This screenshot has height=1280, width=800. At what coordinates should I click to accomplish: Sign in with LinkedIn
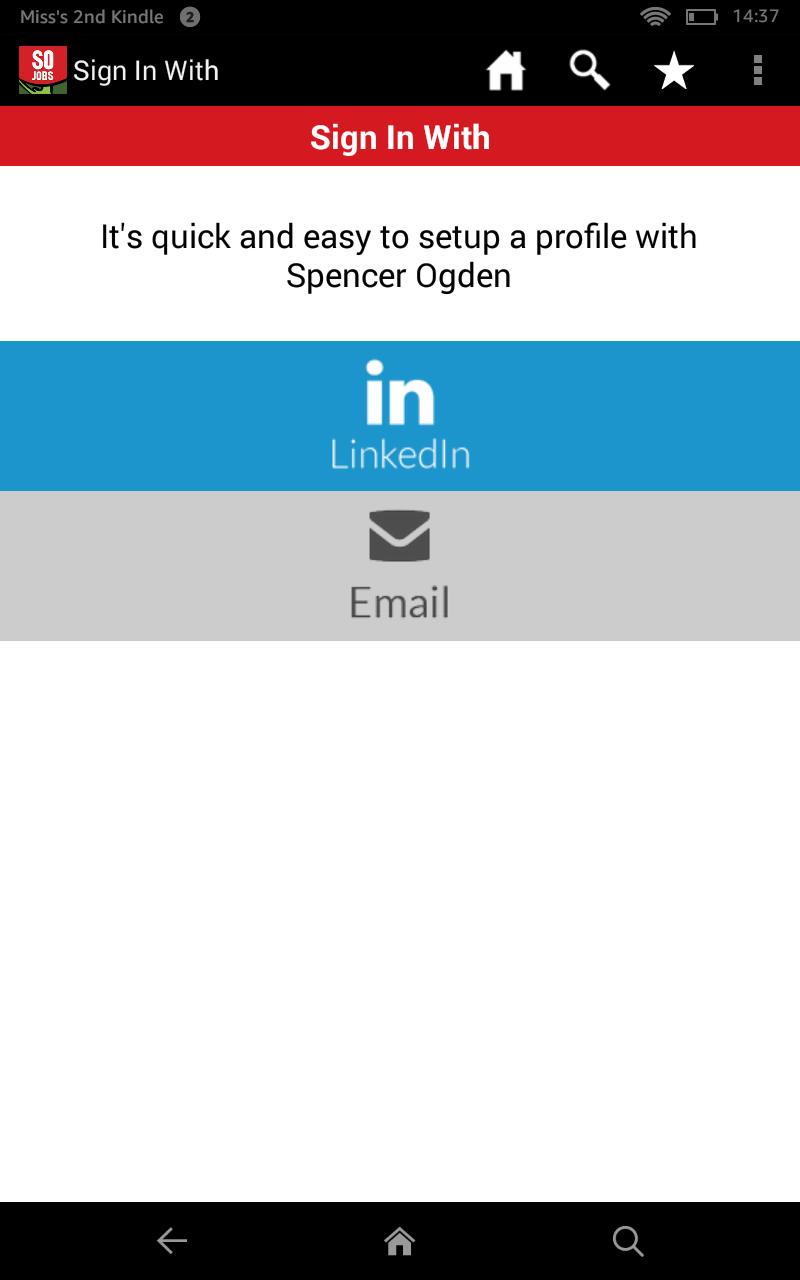(x=400, y=416)
